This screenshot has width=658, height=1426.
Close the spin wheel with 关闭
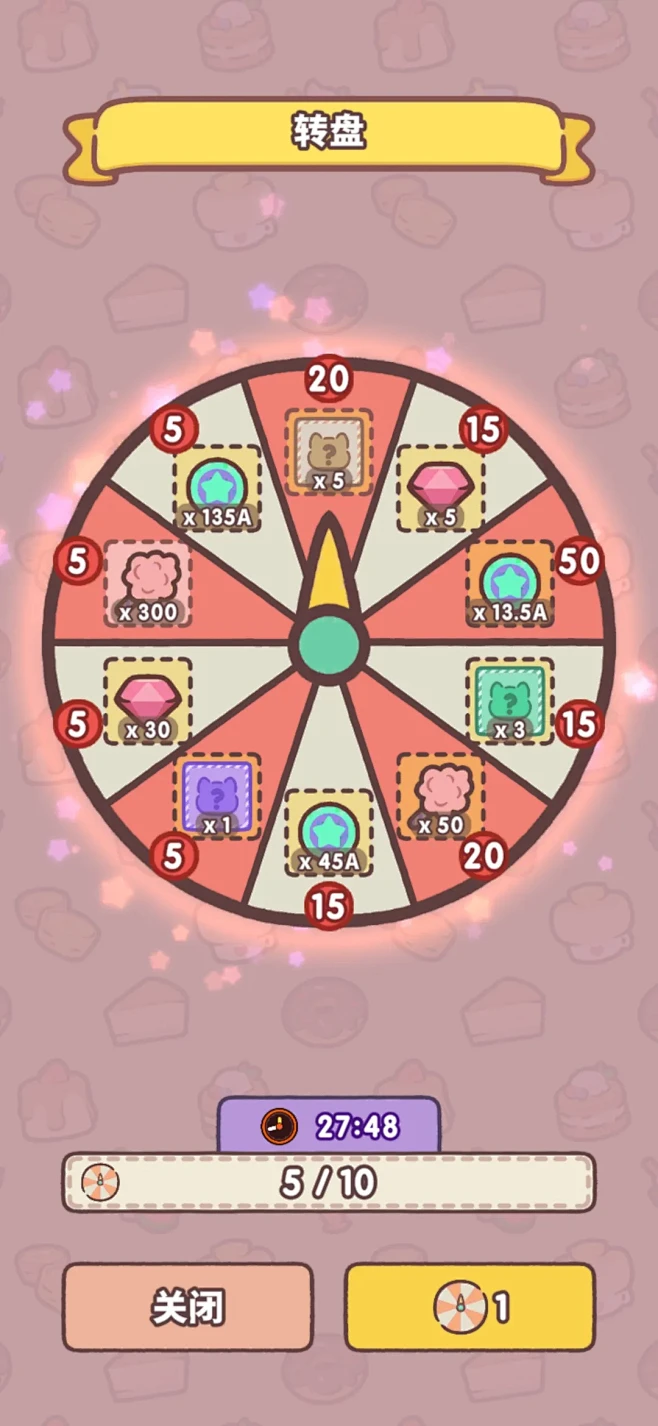coord(188,1306)
